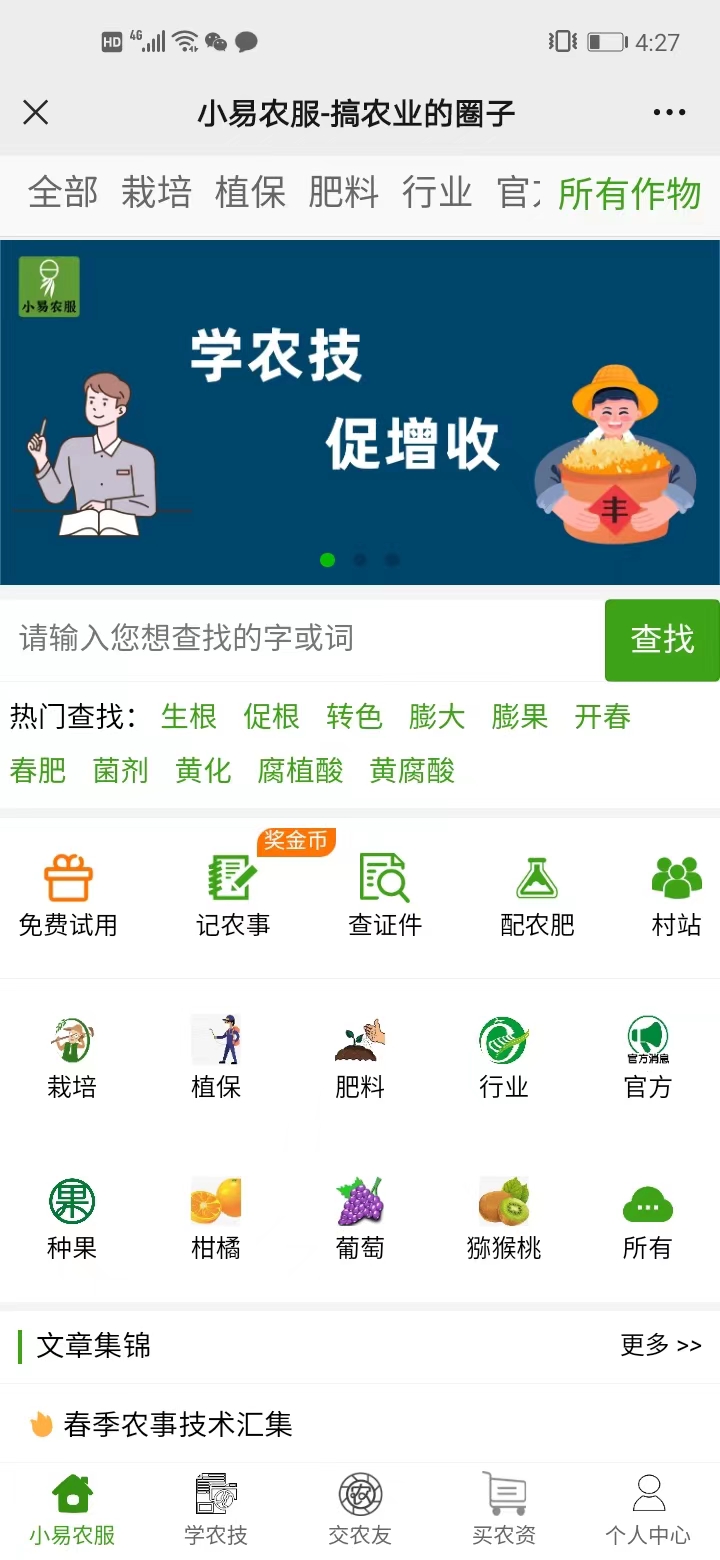The image size is (720, 1560).
Task: Close the 小易农服 mini page
Action: tap(36, 113)
